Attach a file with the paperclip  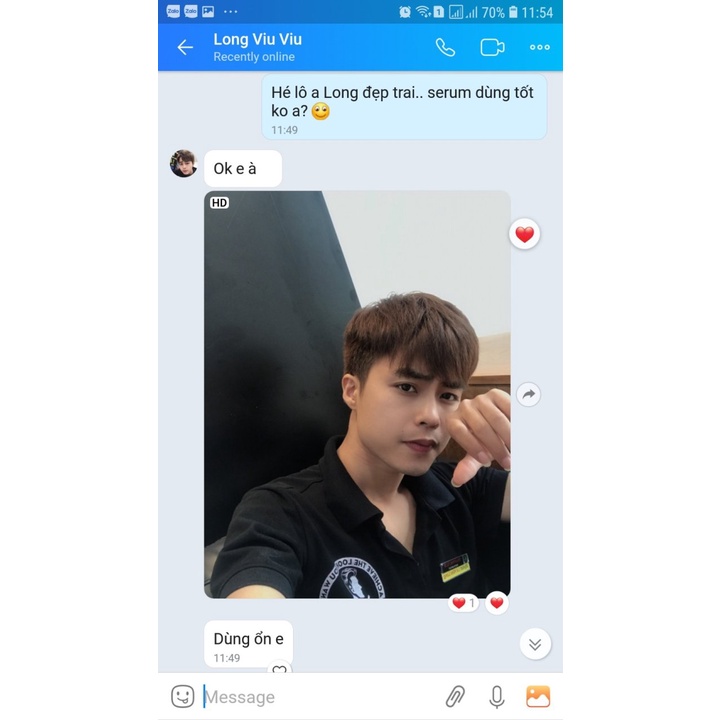click(455, 696)
